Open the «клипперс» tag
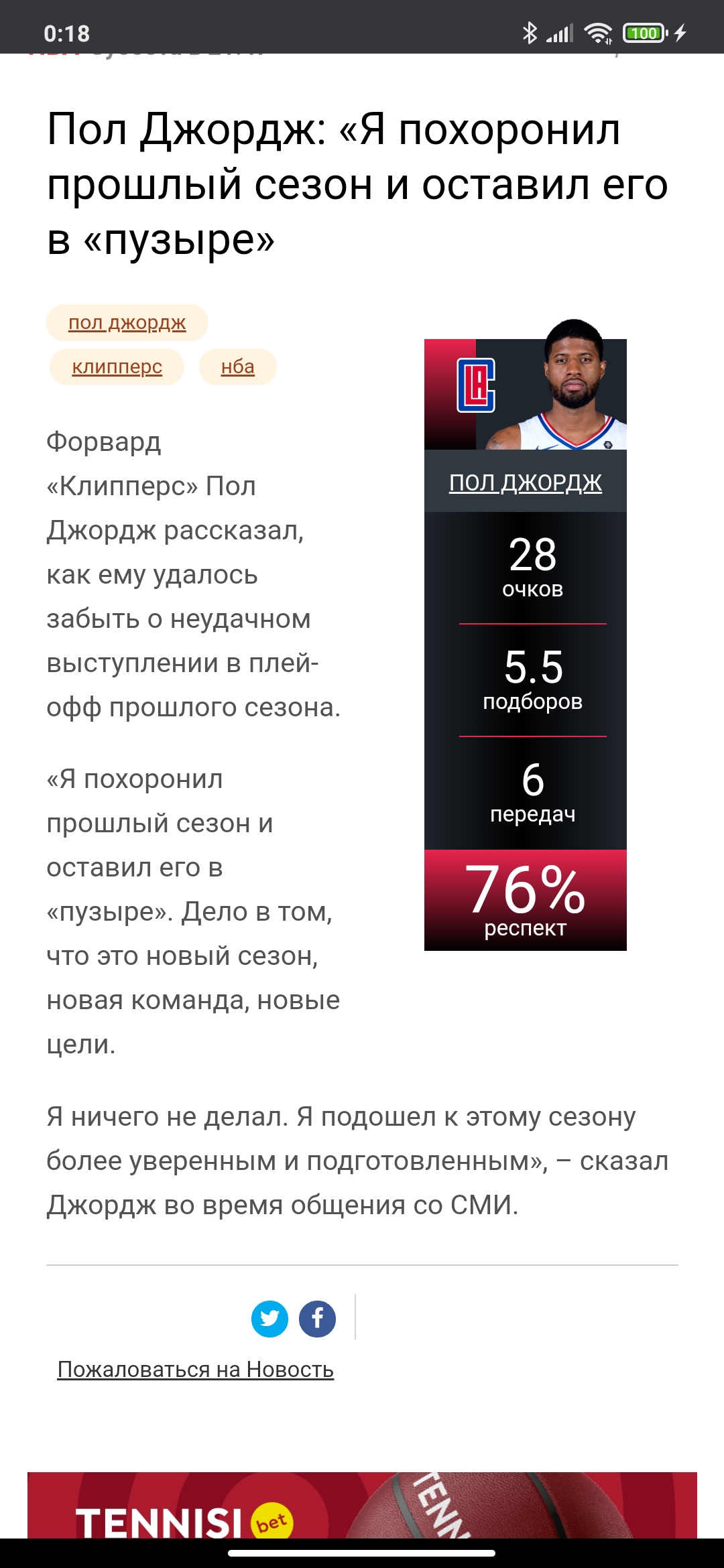This screenshot has width=724, height=1568. coord(117,367)
